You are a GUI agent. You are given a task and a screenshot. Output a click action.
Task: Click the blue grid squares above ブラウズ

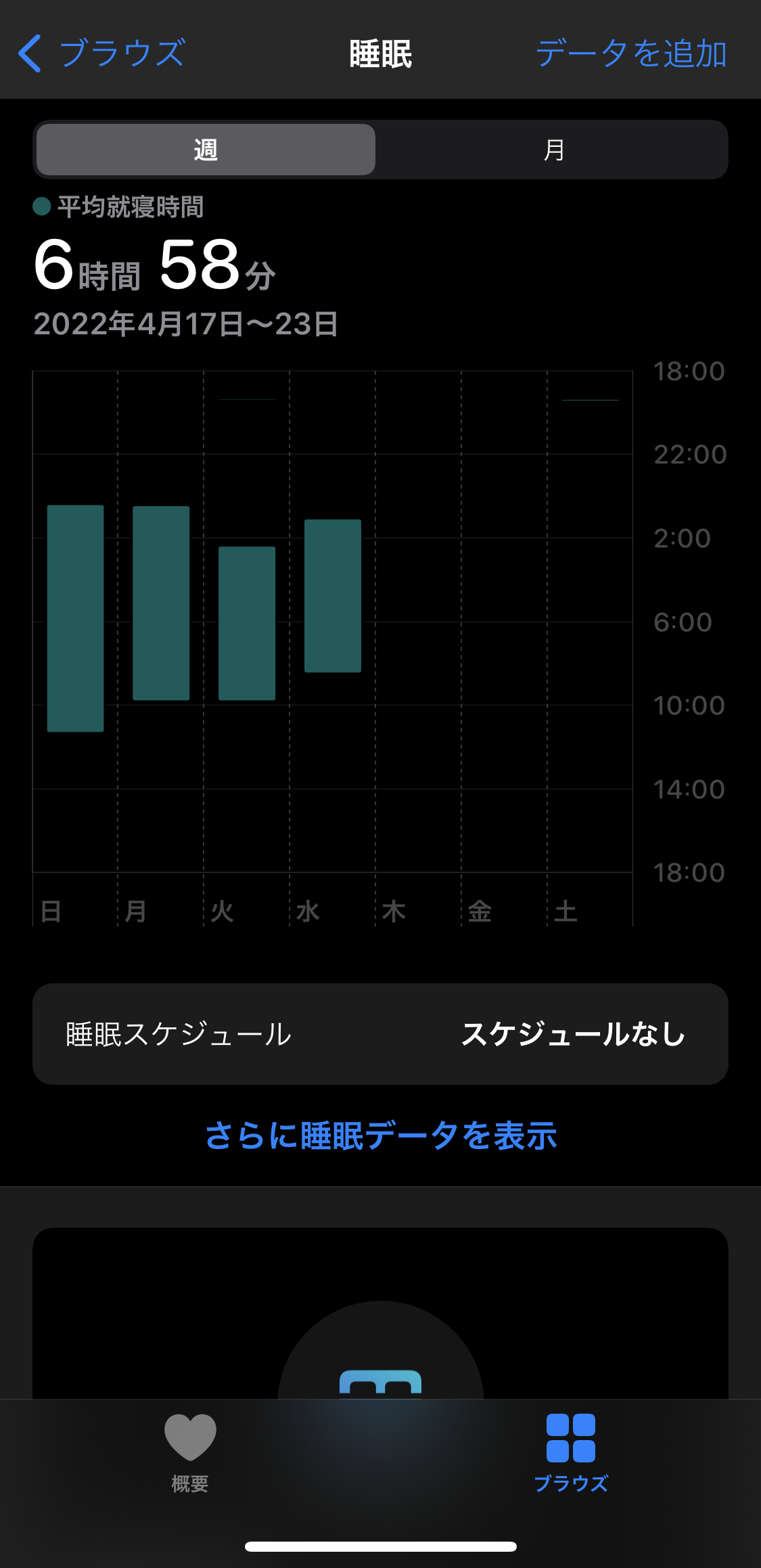coord(572,1435)
